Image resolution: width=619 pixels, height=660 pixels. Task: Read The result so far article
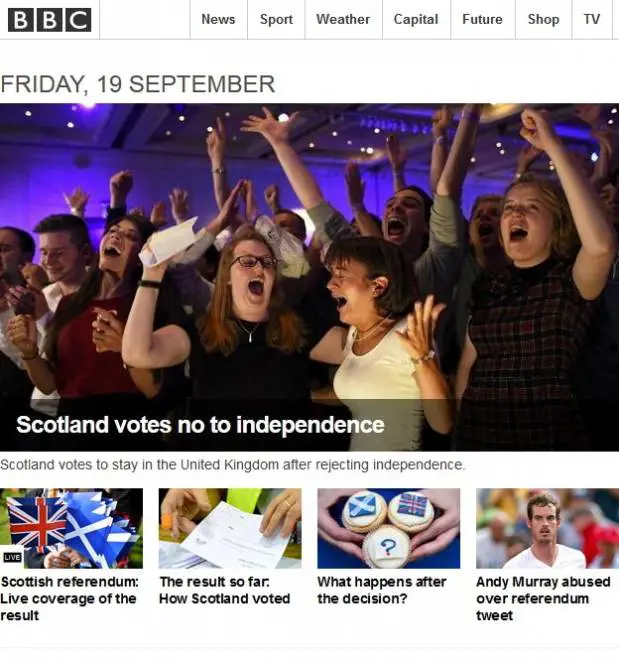coord(224,590)
